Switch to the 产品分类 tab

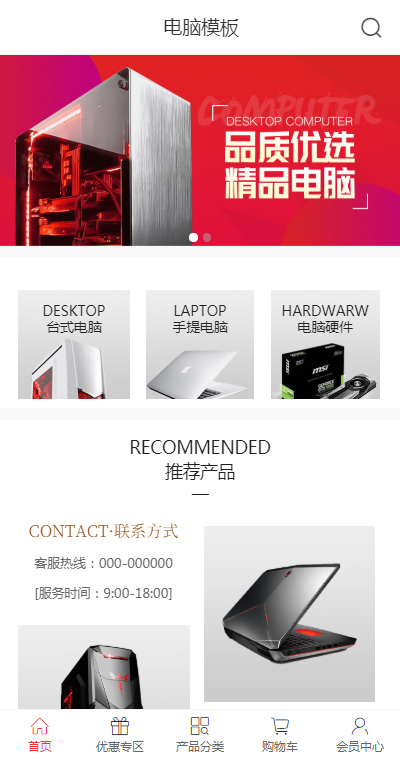pos(200,735)
